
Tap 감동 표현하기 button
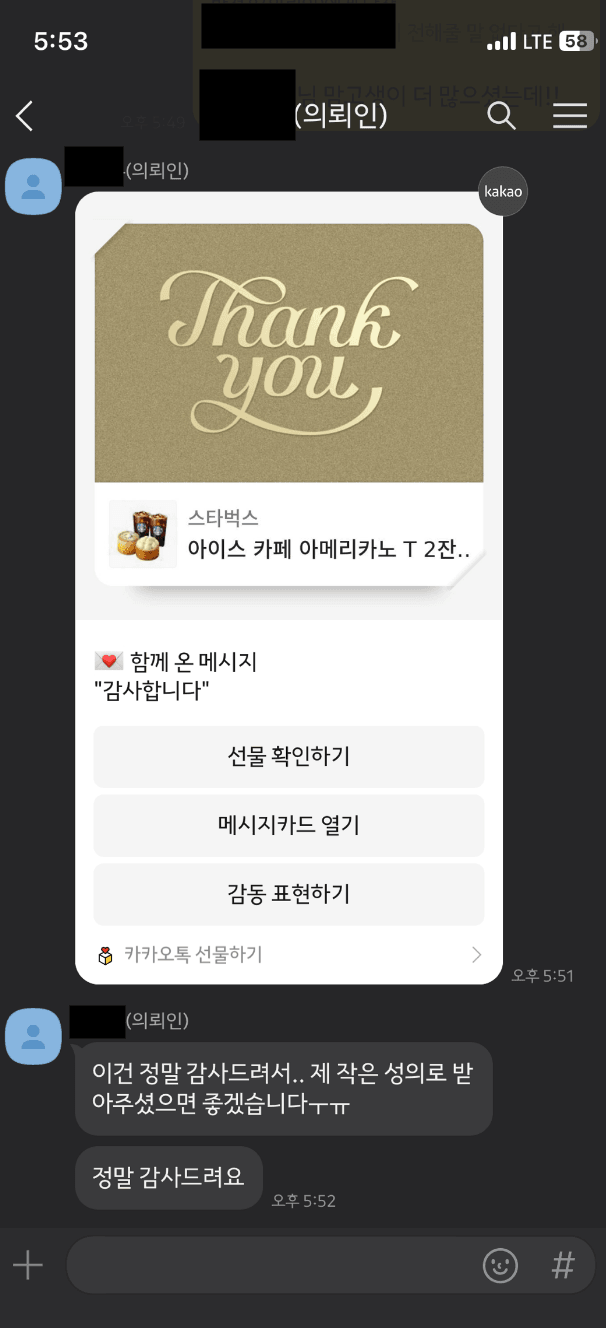(288, 894)
